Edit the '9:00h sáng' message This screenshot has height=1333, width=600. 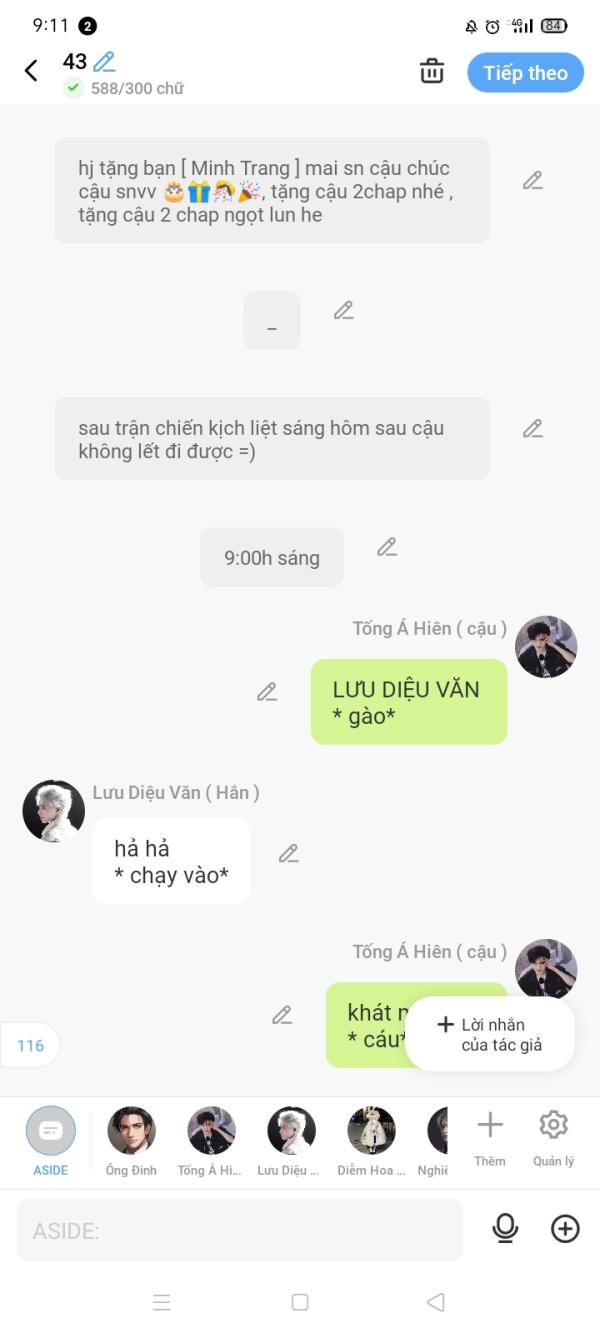tap(387, 547)
